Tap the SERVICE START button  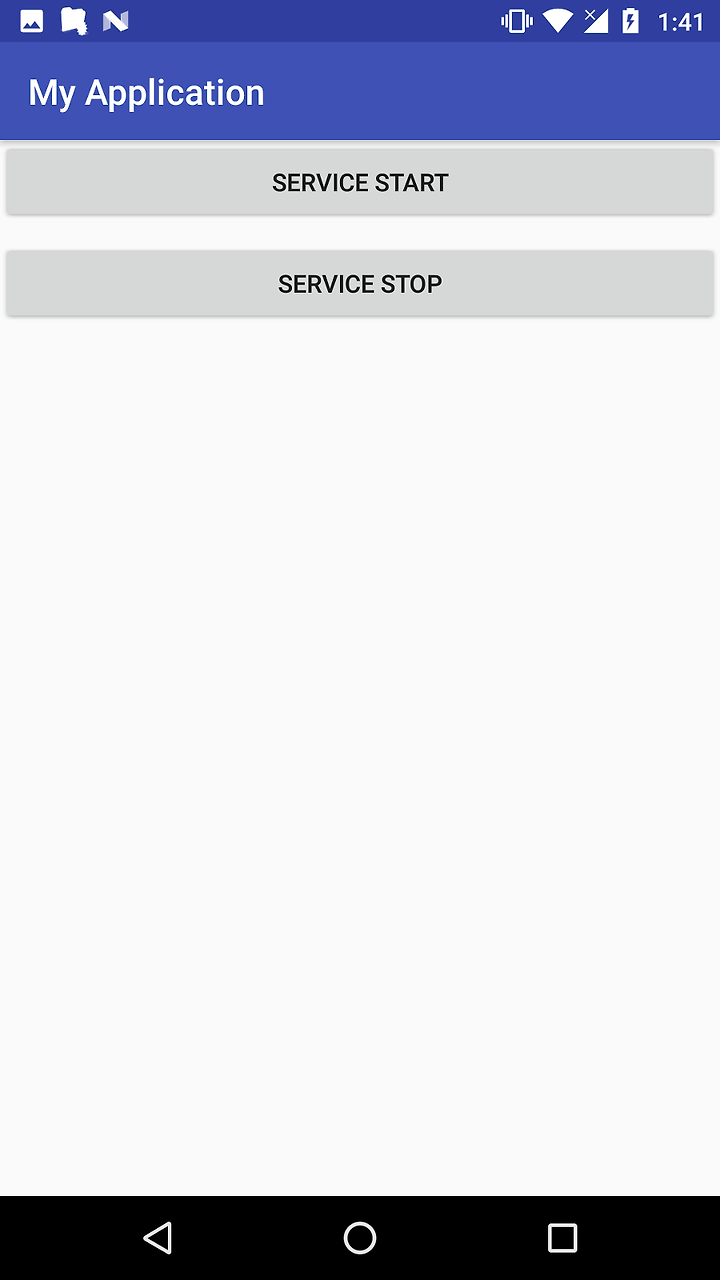click(x=360, y=182)
